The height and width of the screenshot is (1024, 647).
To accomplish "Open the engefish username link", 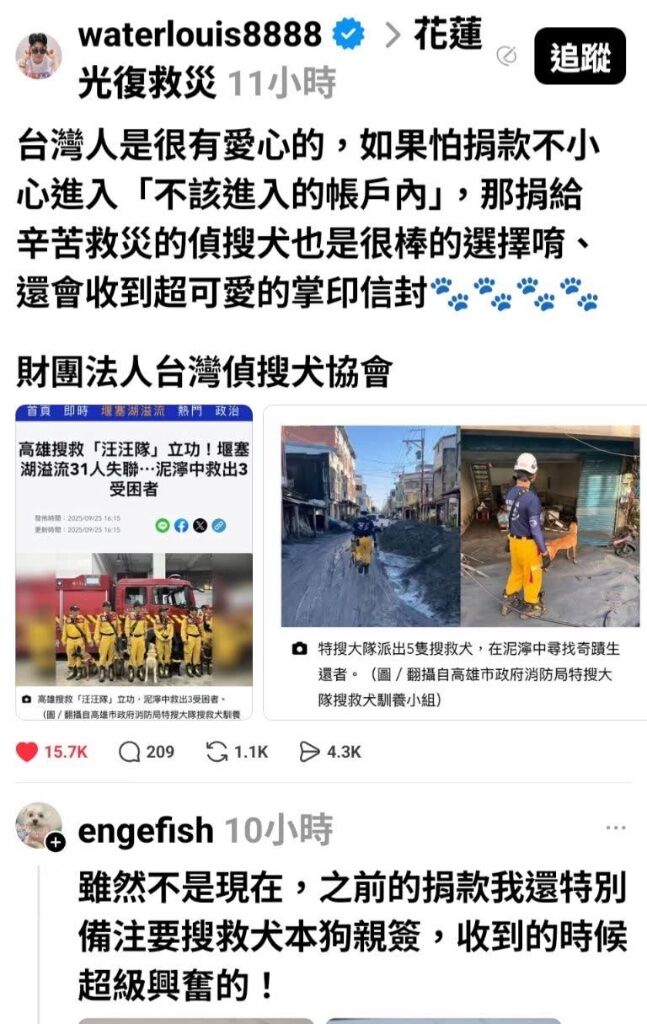I will tap(146, 829).
